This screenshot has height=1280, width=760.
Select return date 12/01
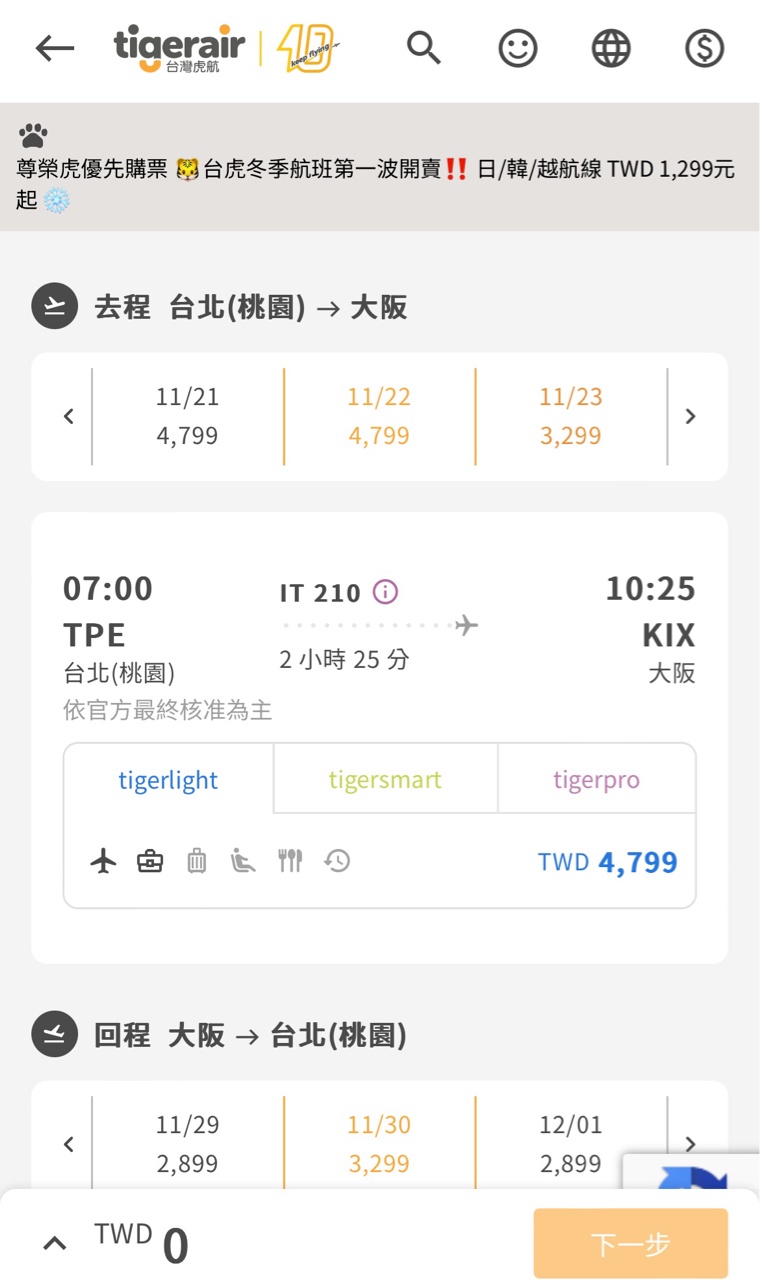tap(571, 1144)
